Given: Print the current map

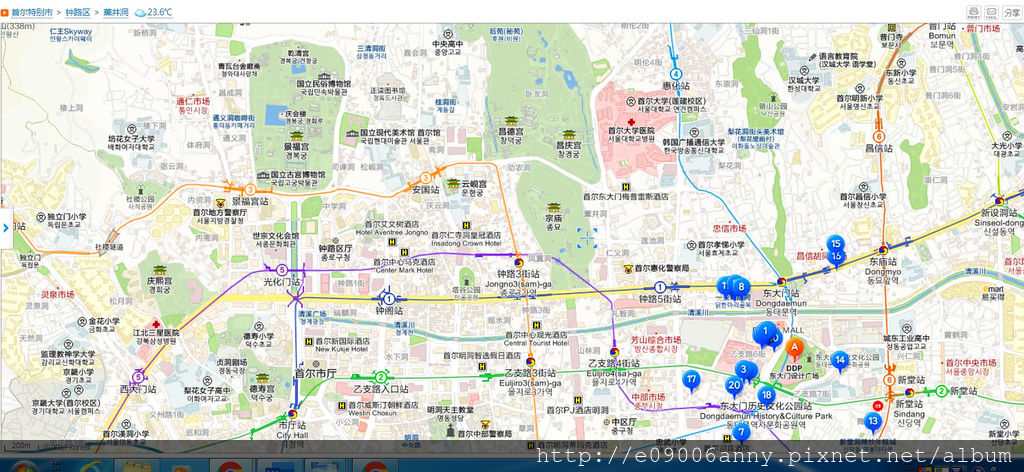Looking at the screenshot, I should coord(973,12).
